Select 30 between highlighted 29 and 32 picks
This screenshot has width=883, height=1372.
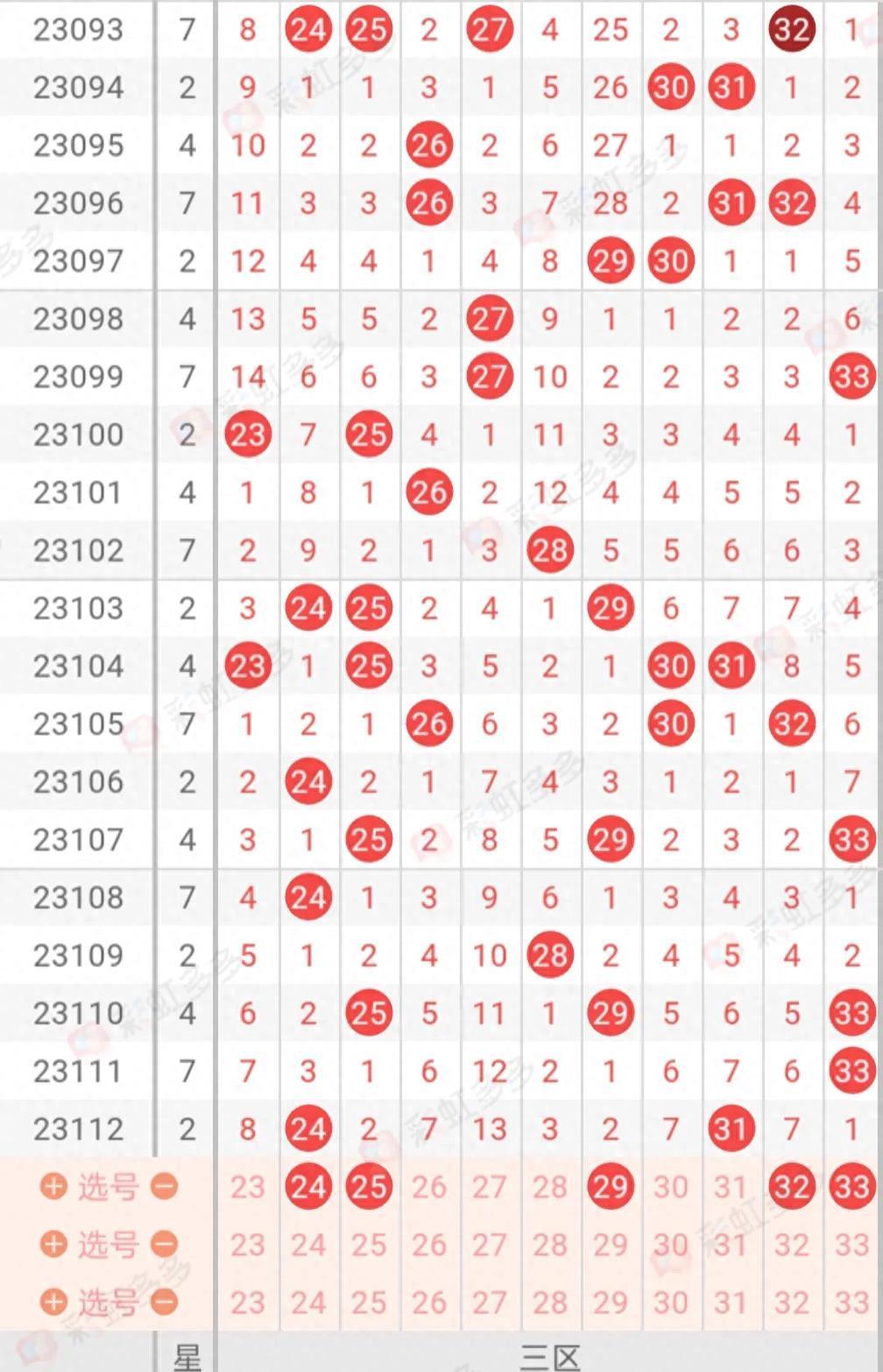(x=670, y=1187)
